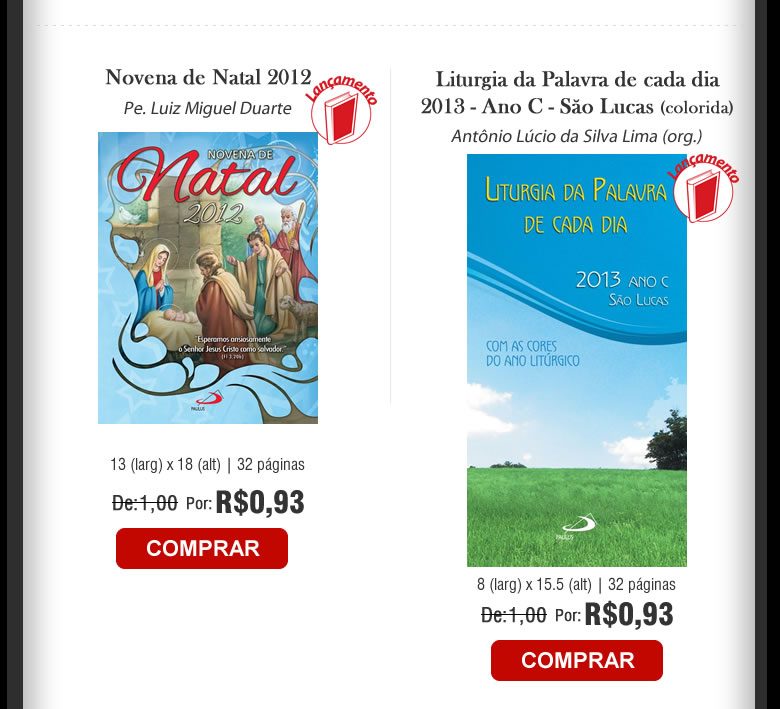Open the Liturgia da Palavra de cada dia cover

pos(576,360)
